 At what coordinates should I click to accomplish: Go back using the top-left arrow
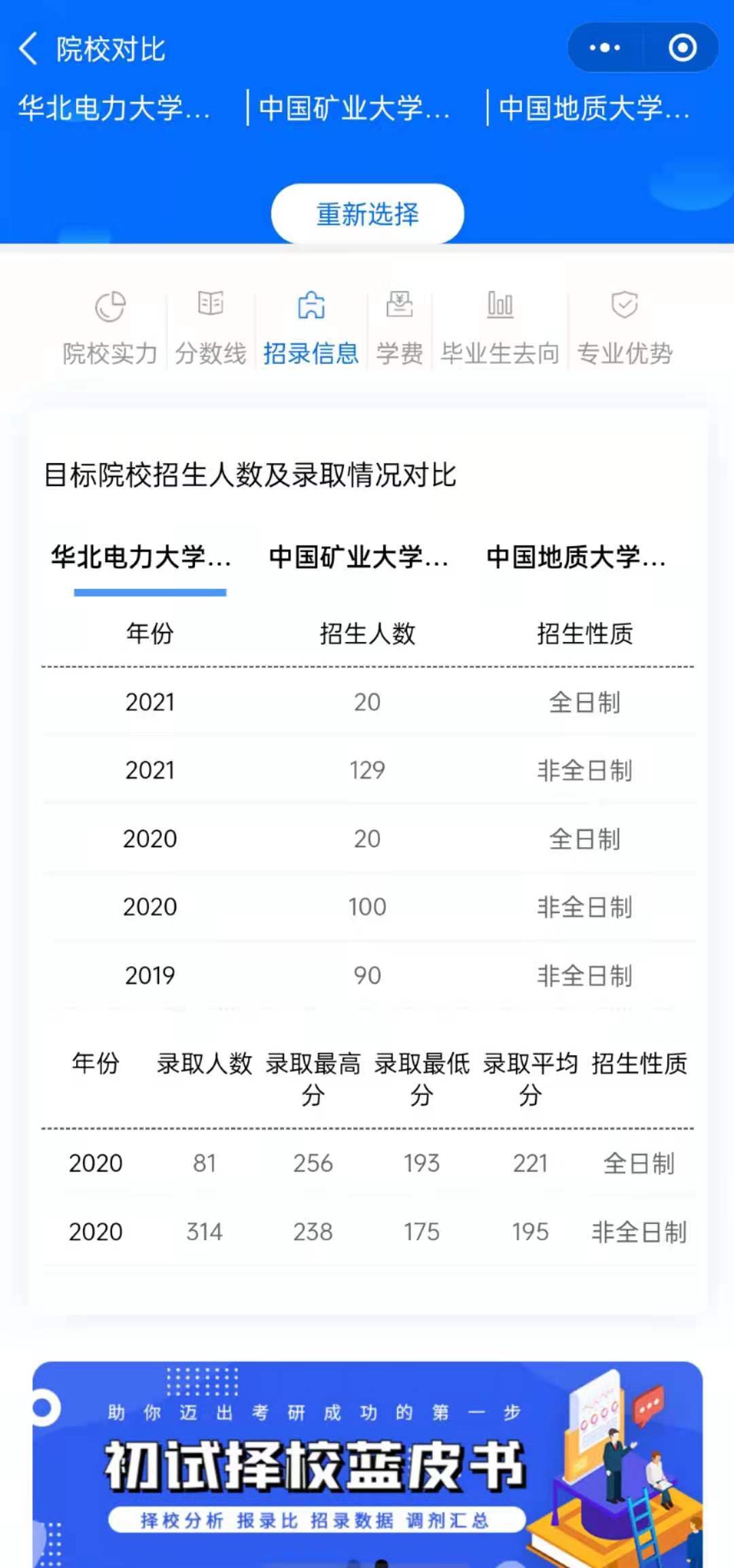click(29, 49)
